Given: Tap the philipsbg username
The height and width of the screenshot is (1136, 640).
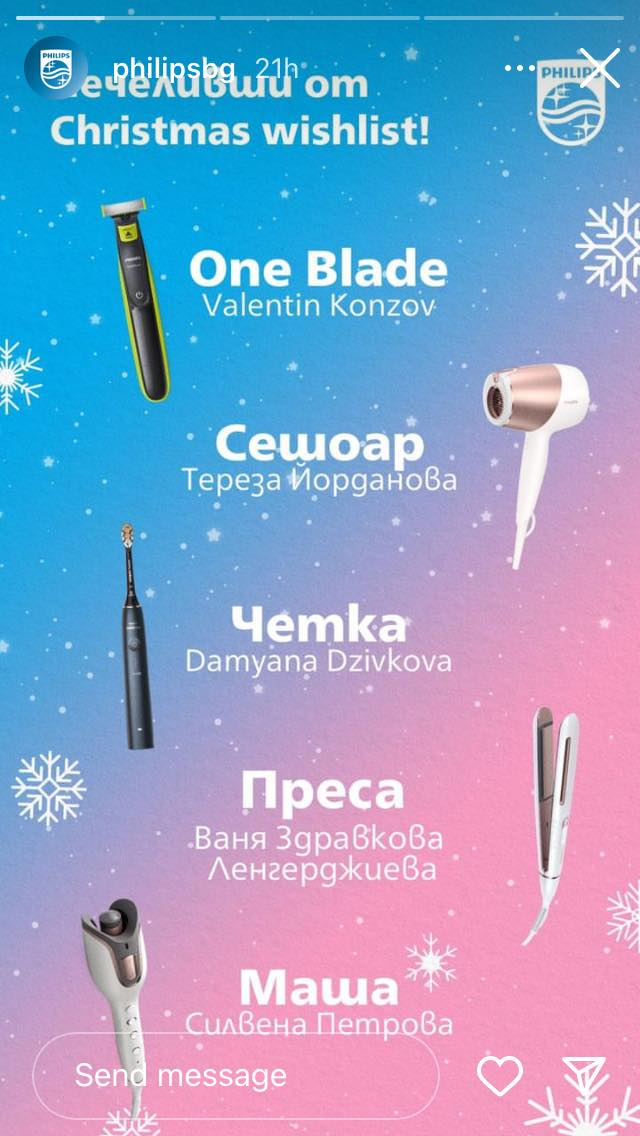Looking at the screenshot, I should tap(175, 69).
